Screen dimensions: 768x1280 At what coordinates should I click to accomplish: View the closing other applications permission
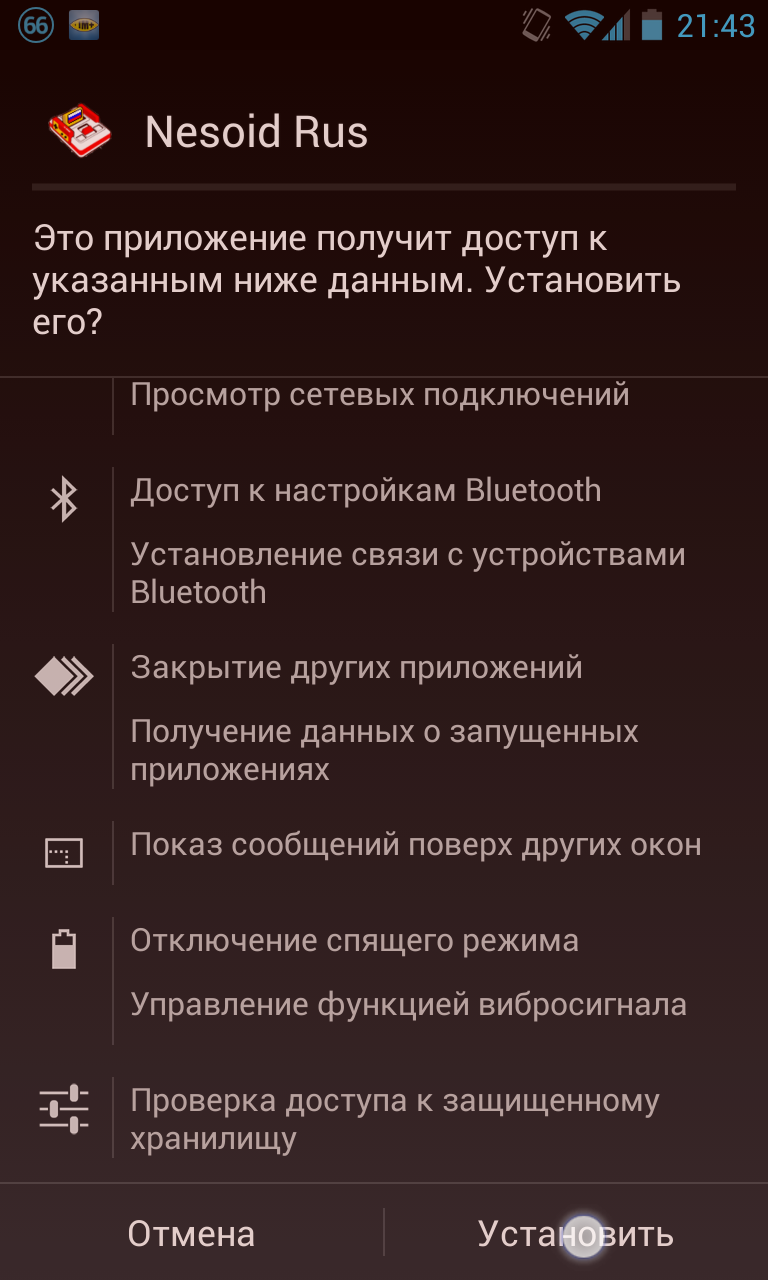point(356,667)
